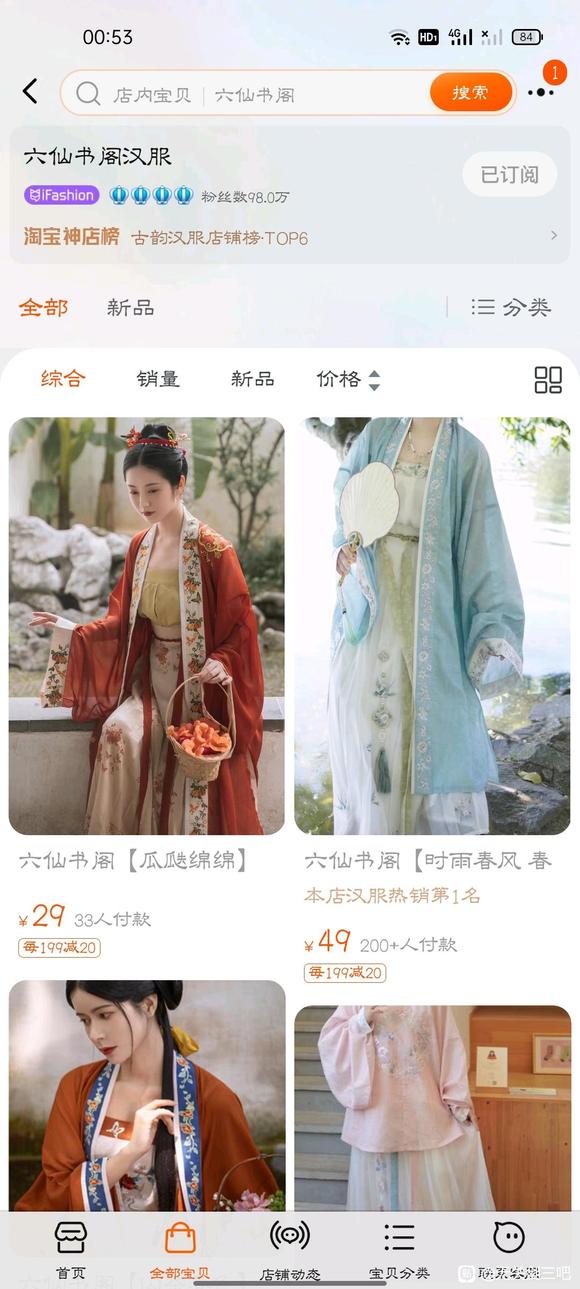Tap the 已订阅 subscribed button

coord(509,174)
